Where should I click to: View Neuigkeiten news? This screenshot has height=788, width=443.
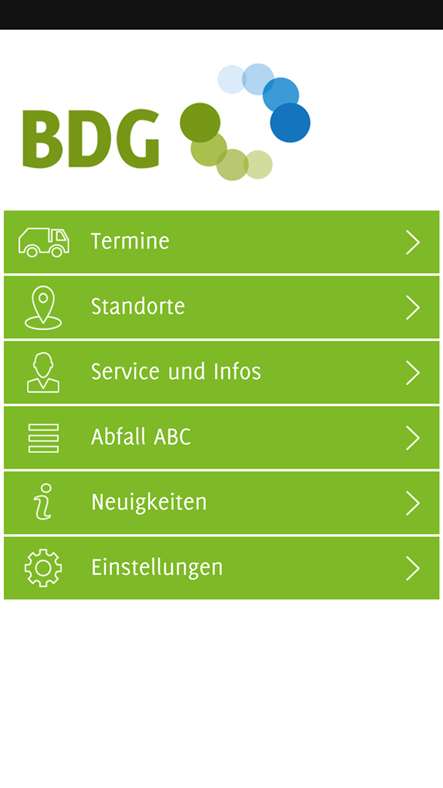click(x=222, y=503)
